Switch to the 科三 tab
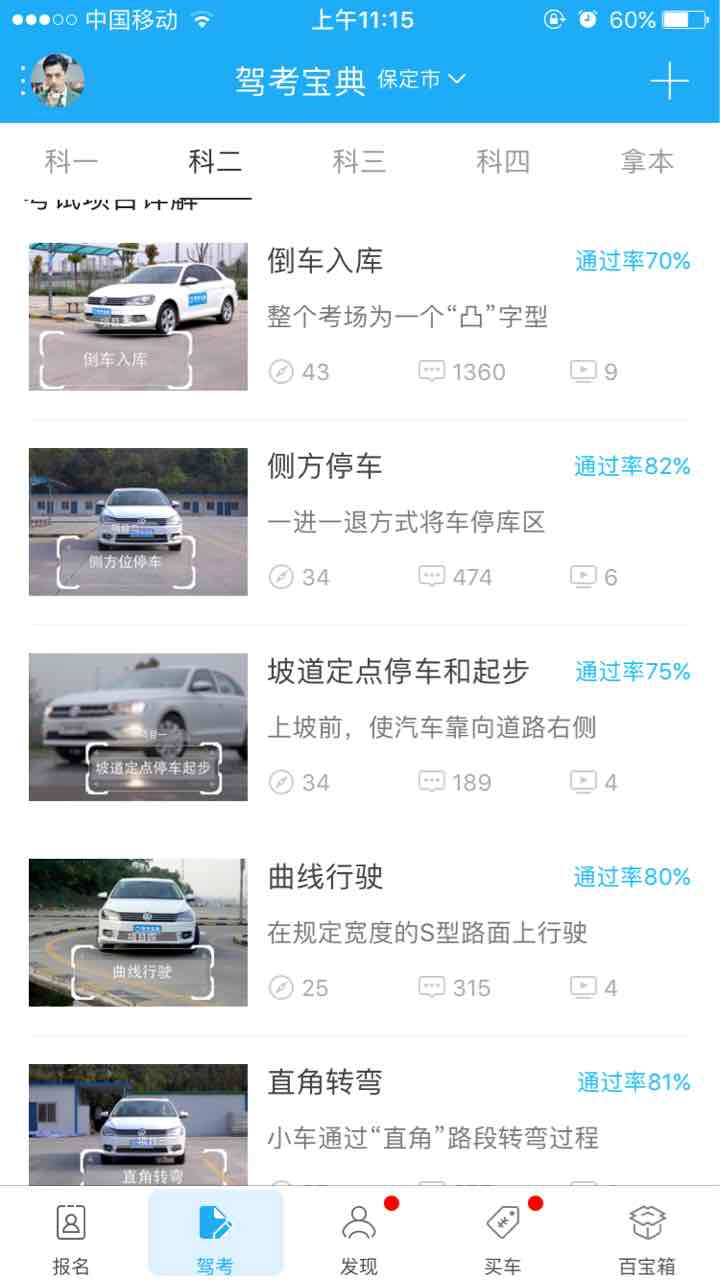The height and width of the screenshot is (1280, 720). [359, 161]
